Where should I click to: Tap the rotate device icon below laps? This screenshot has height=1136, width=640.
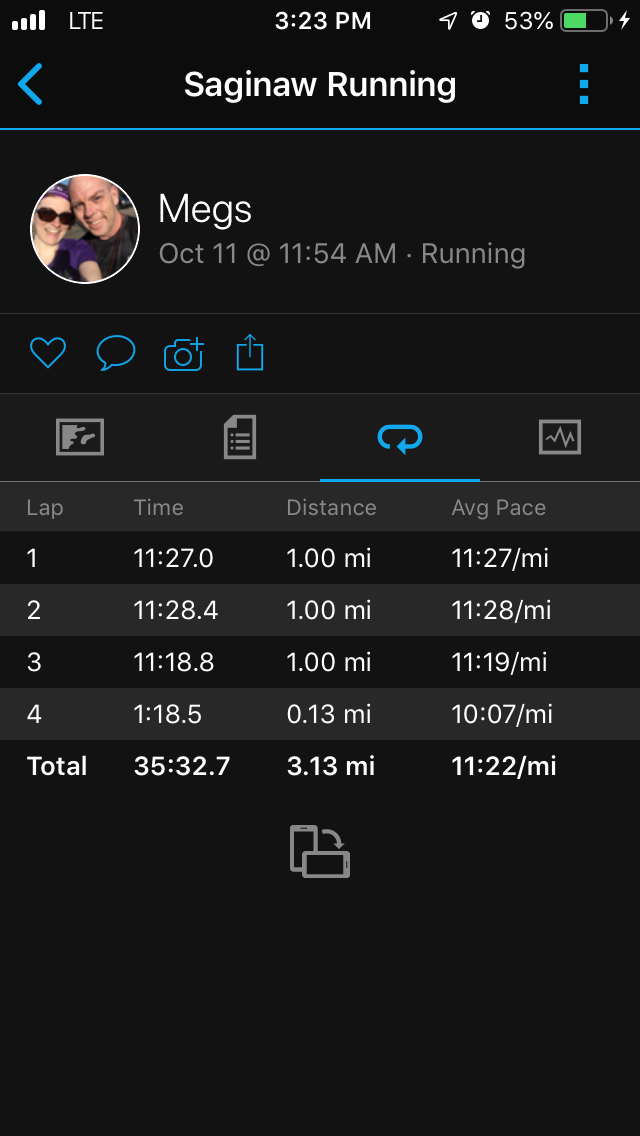tap(320, 851)
